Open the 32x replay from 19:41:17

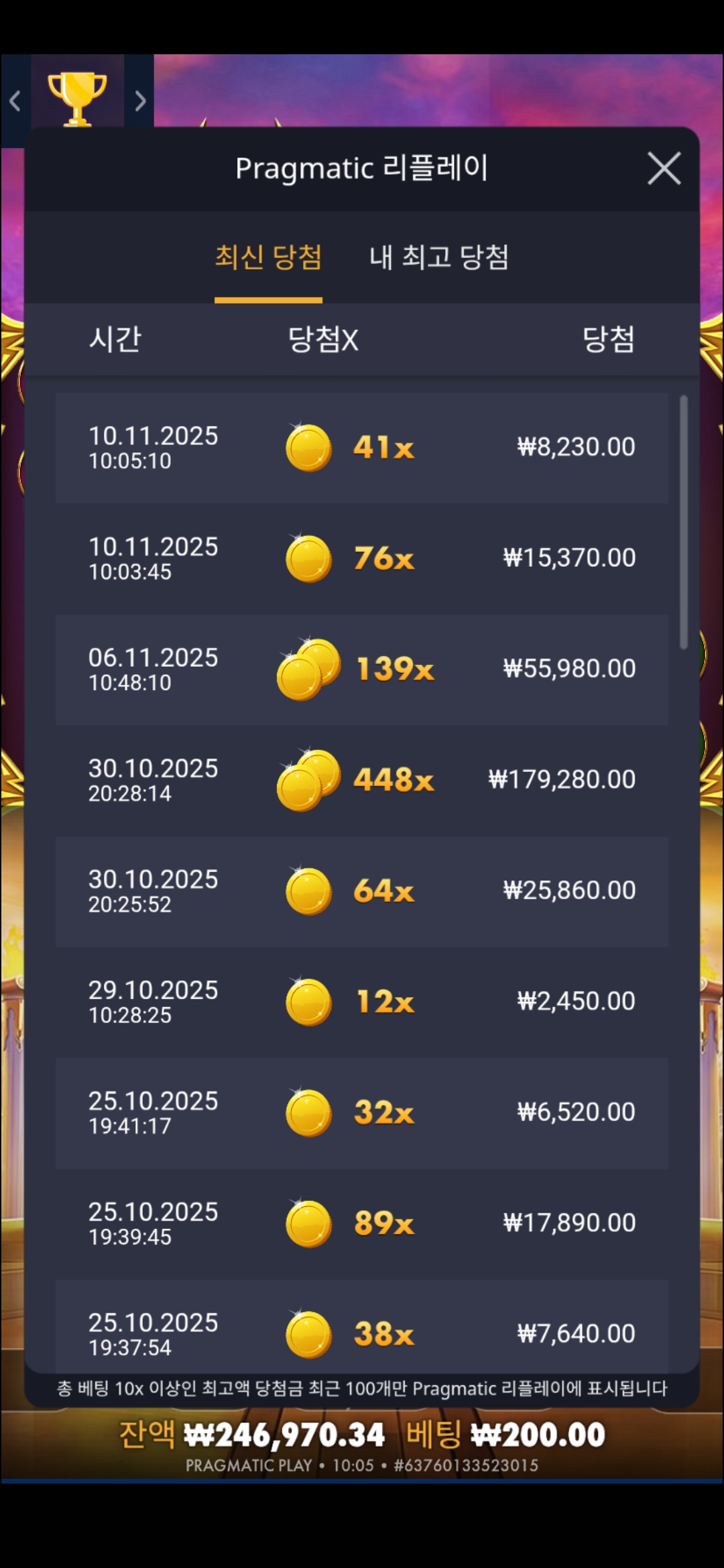(362, 1113)
